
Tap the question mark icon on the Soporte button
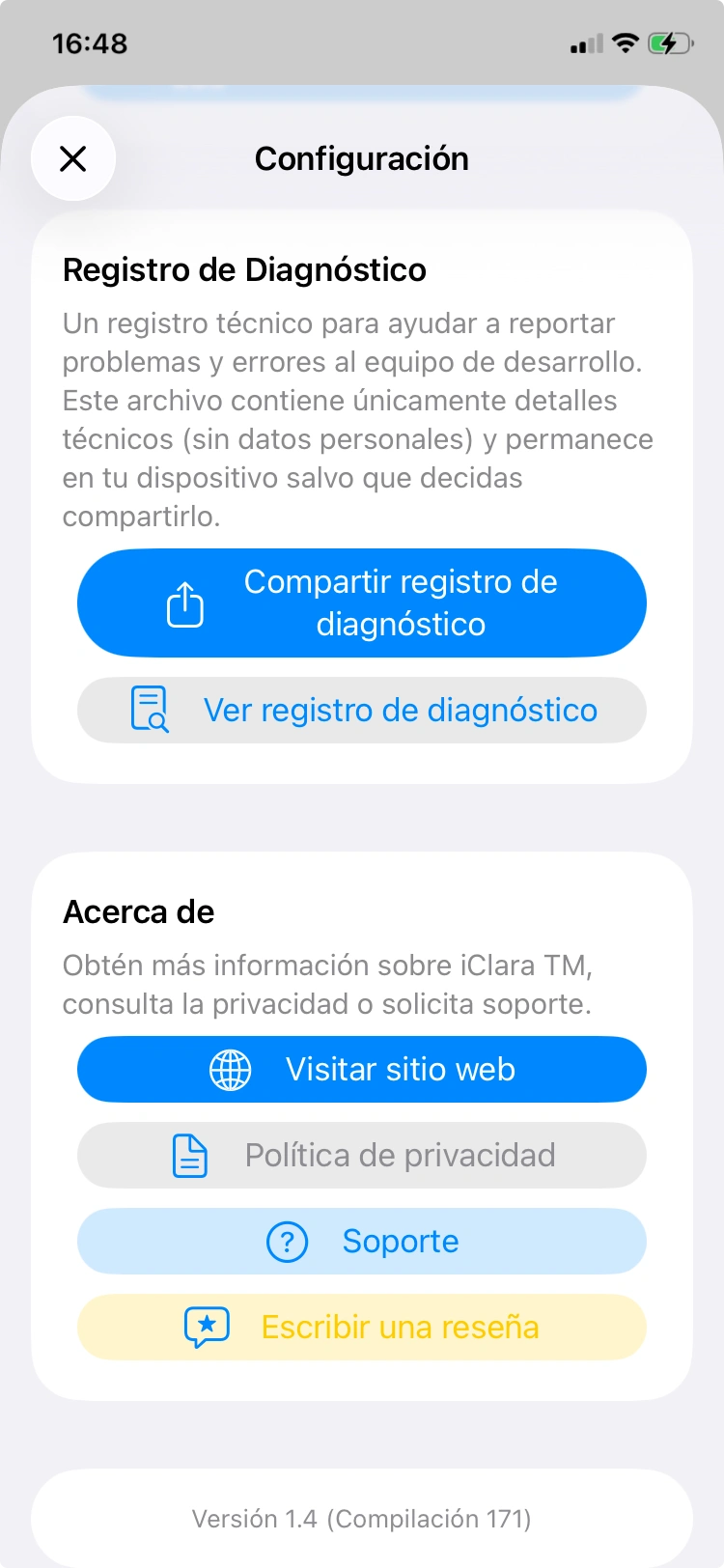click(287, 1242)
